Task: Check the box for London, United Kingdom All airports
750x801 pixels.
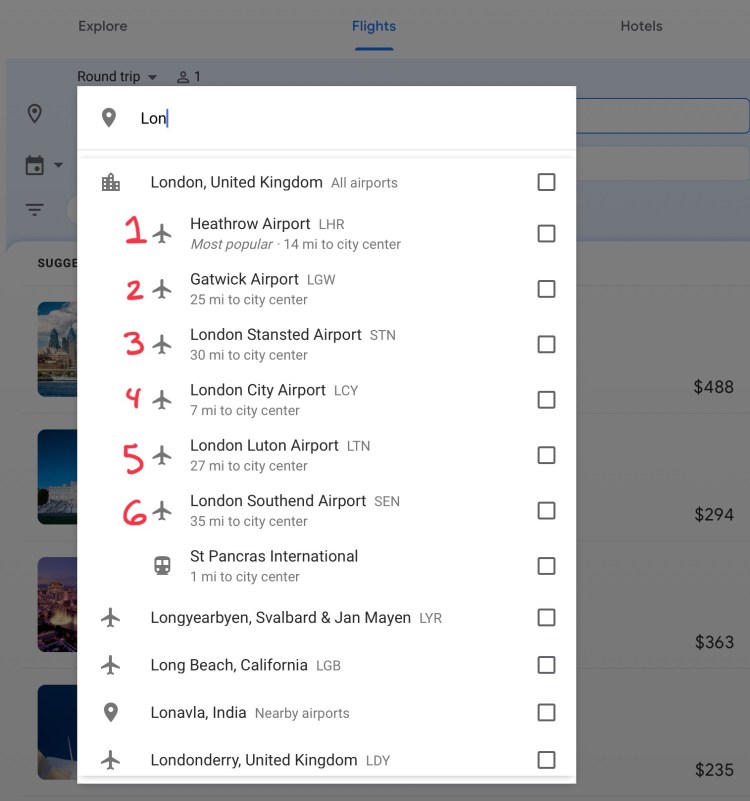Action: click(x=546, y=182)
